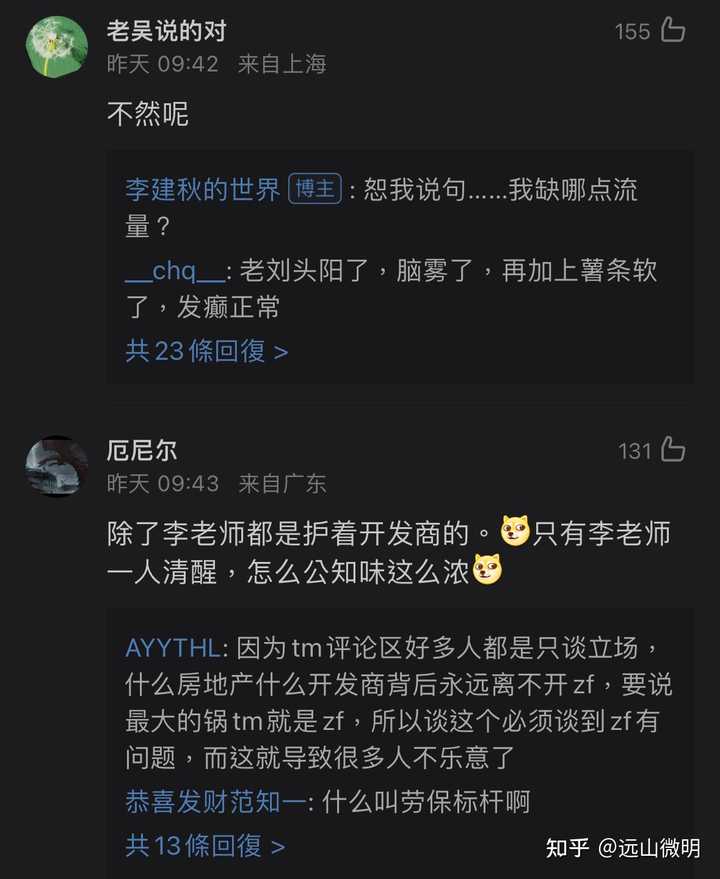
Task: Like 厄尼尔's comment
Action: [x=673, y=450]
